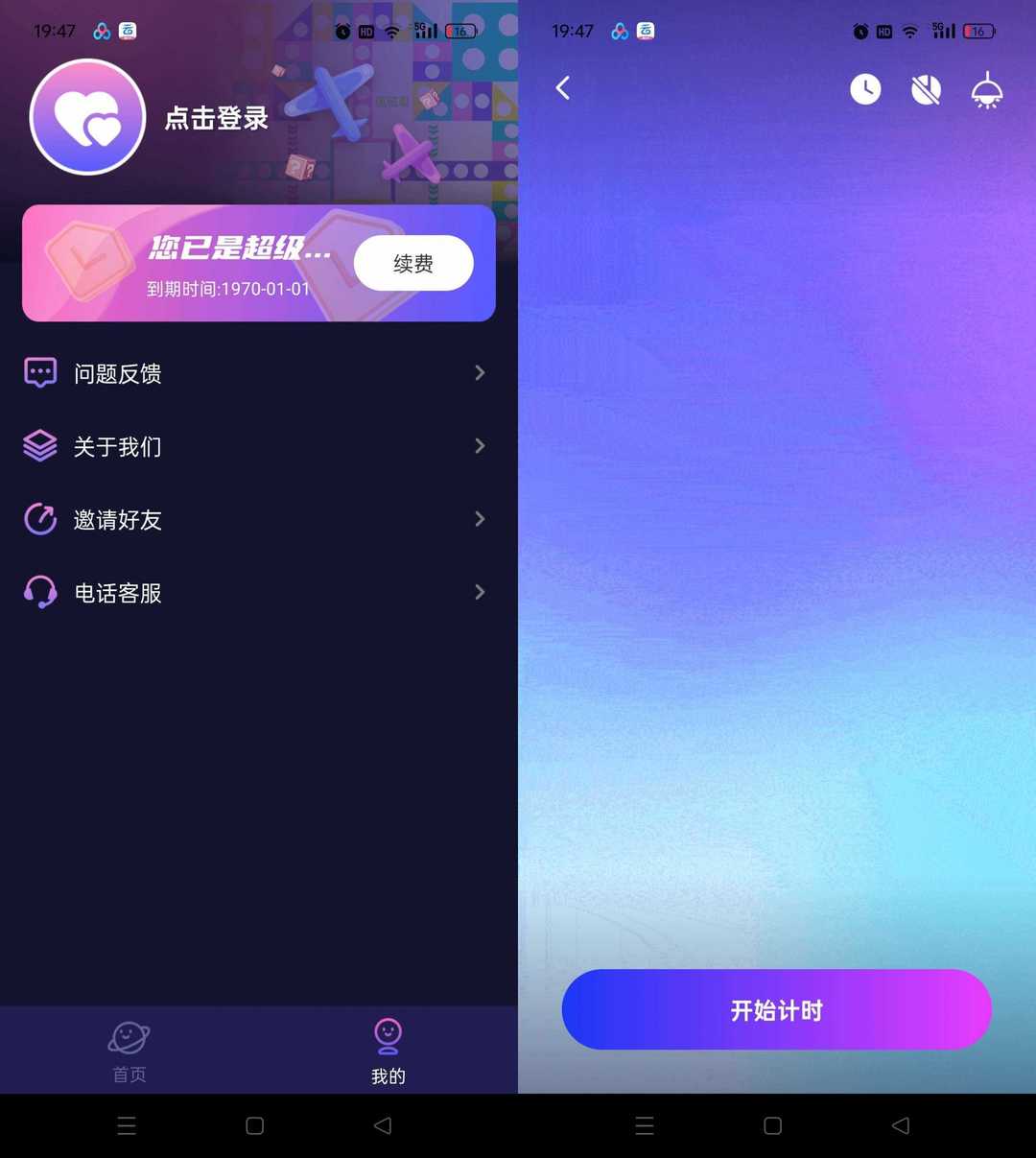Open the clock icon in the toolbar
Image resolution: width=1036 pixels, height=1158 pixels.
[865, 89]
